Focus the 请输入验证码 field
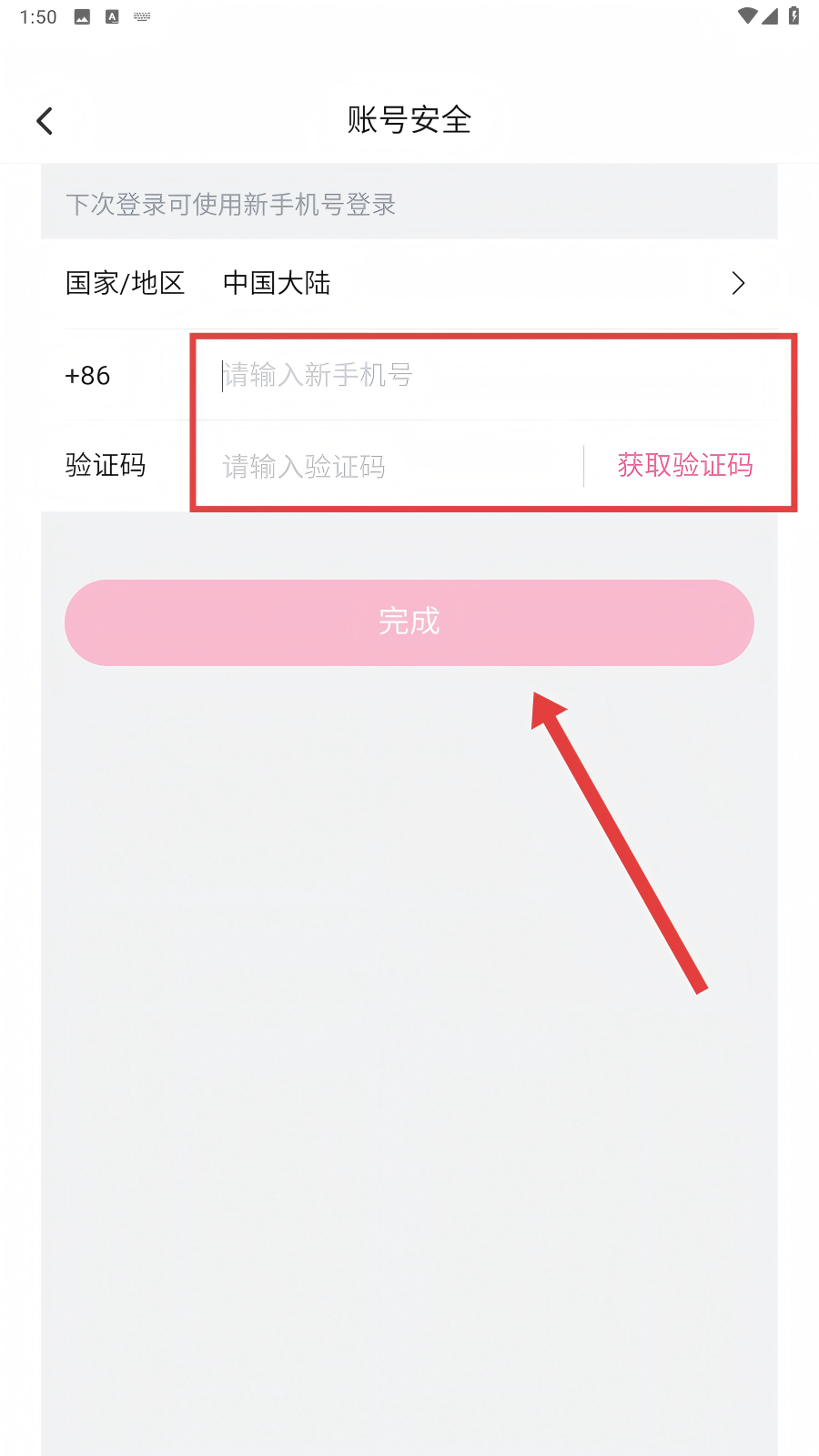This screenshot has height=1456, width=819. tap(391, 467)
